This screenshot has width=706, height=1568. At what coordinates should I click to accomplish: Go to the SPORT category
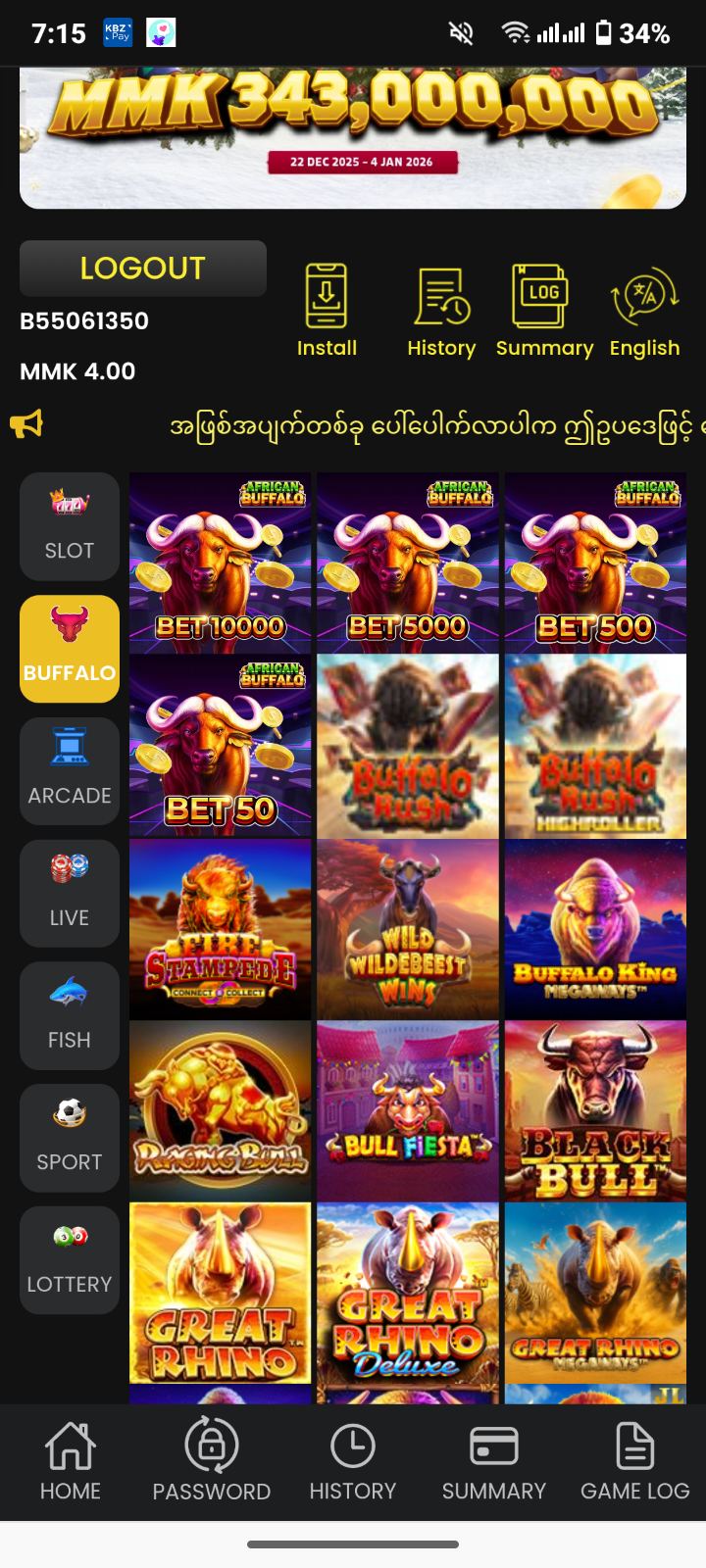click(70, 1138)
